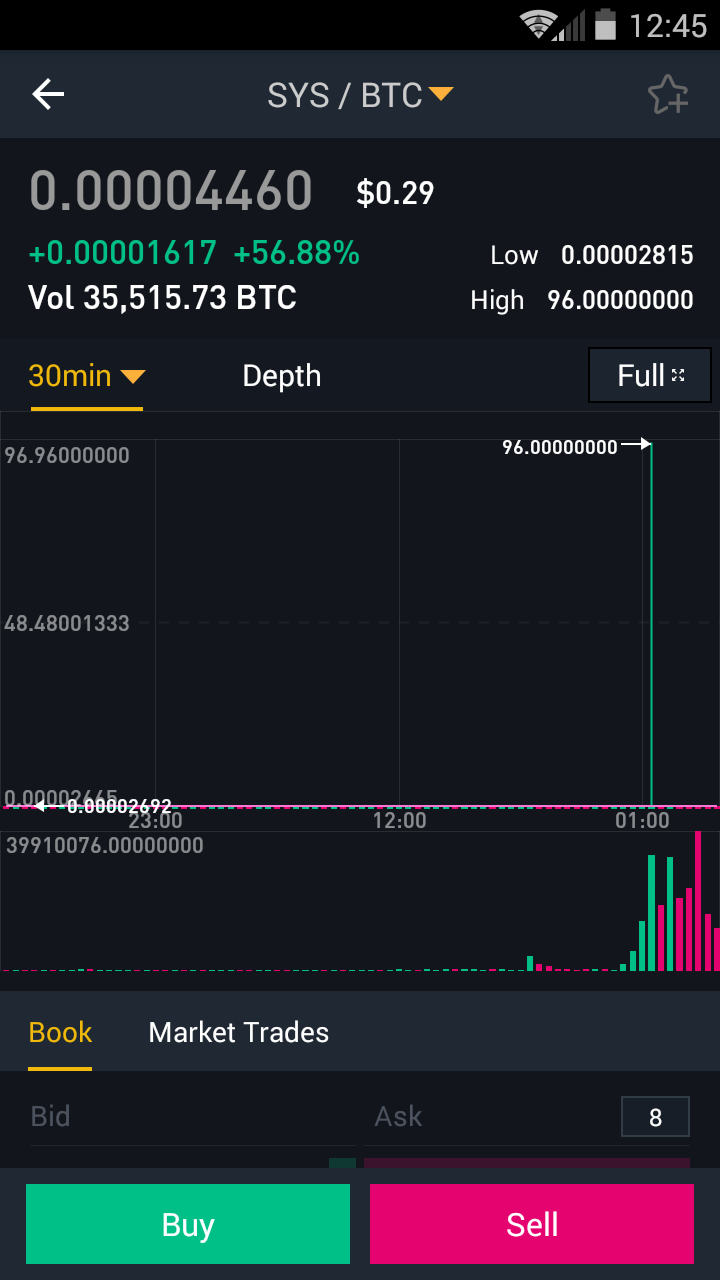Switch to the Market Trades tab
This screenshot has width=720, height=1280.
238,1033
